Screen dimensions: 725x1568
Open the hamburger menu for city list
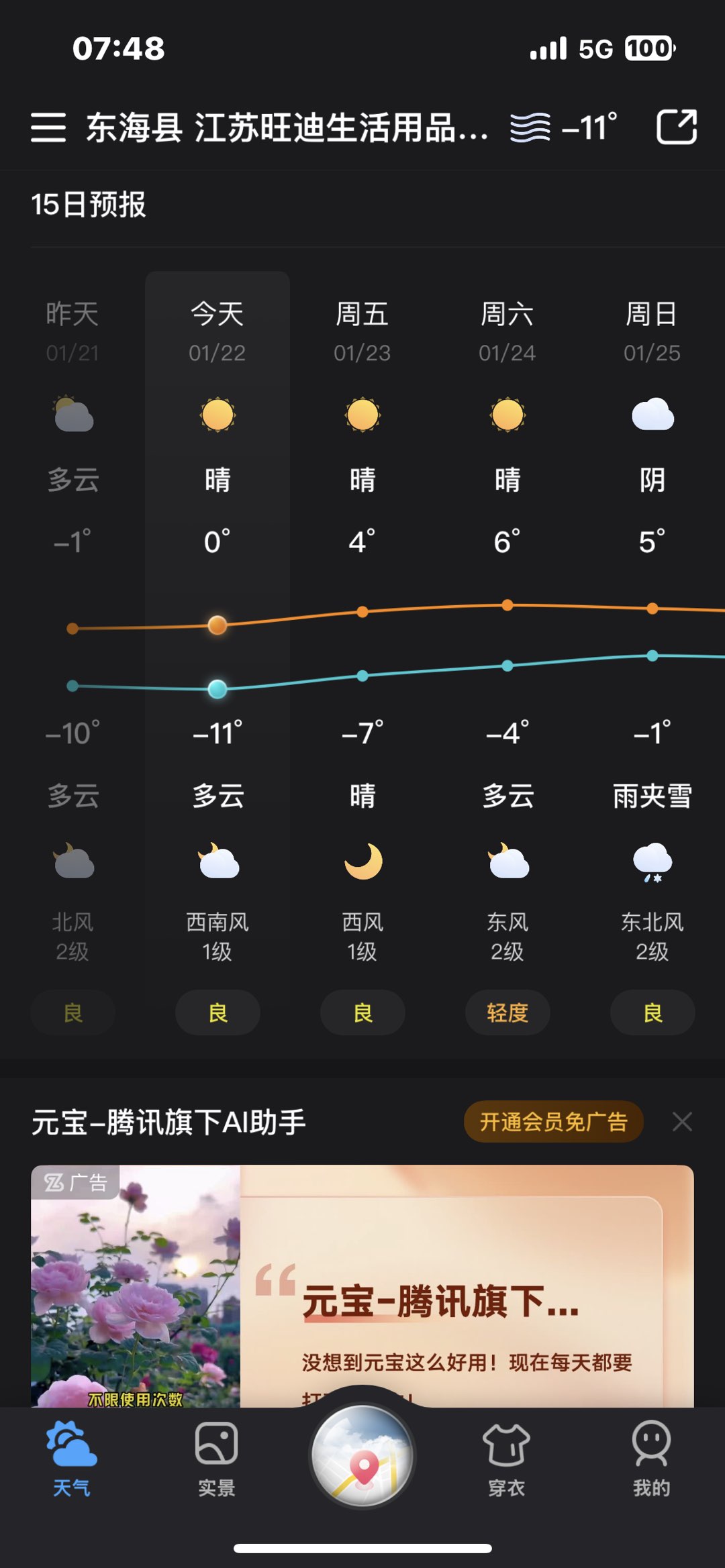(48, 127)
